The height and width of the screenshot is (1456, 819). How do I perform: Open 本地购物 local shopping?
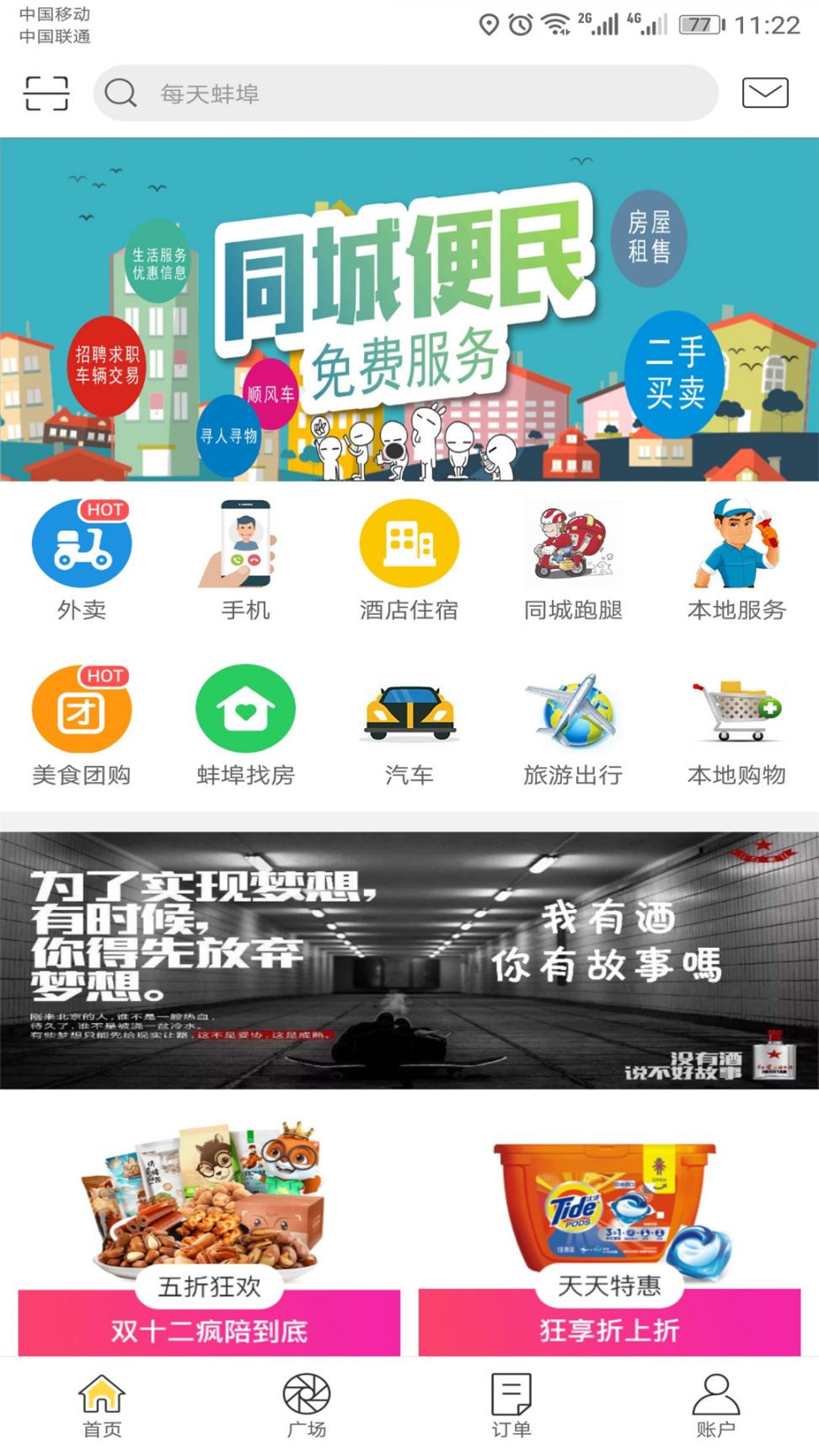click(736, 725)
